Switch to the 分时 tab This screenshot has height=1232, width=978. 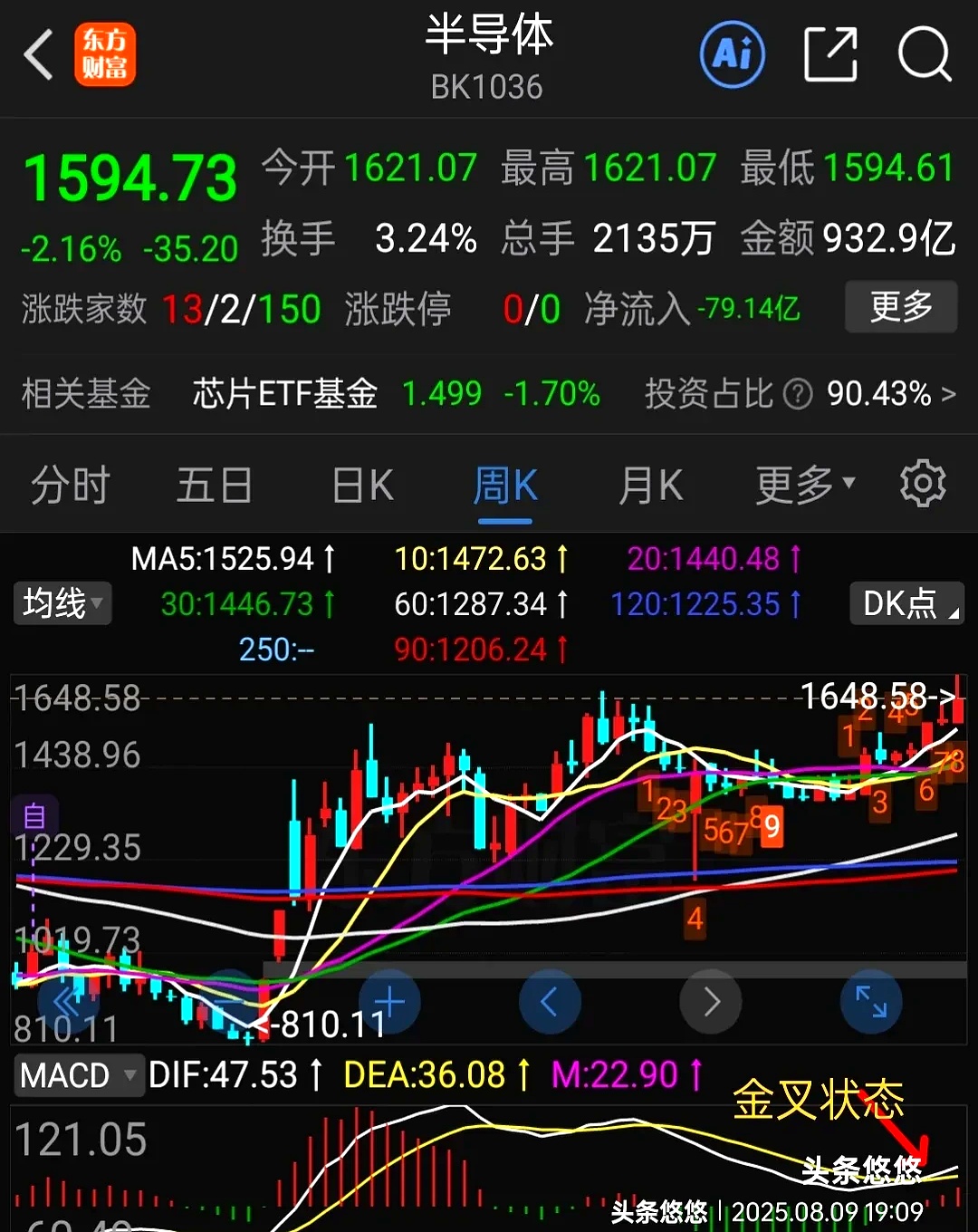pos(69,484)
